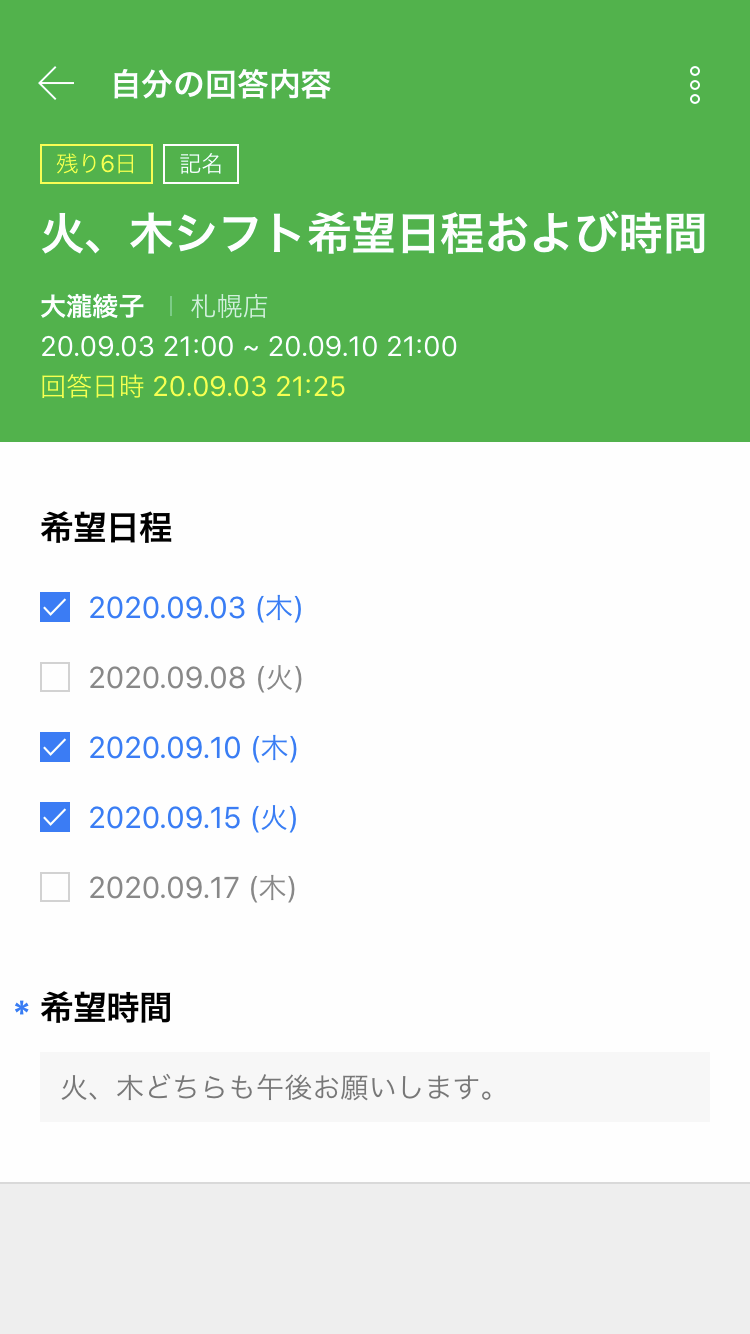The height and width of the screenshot is (1334, 750).
Task: Uncheck the 2020.09.03 (木) checkbox
Action: (55, 607)
